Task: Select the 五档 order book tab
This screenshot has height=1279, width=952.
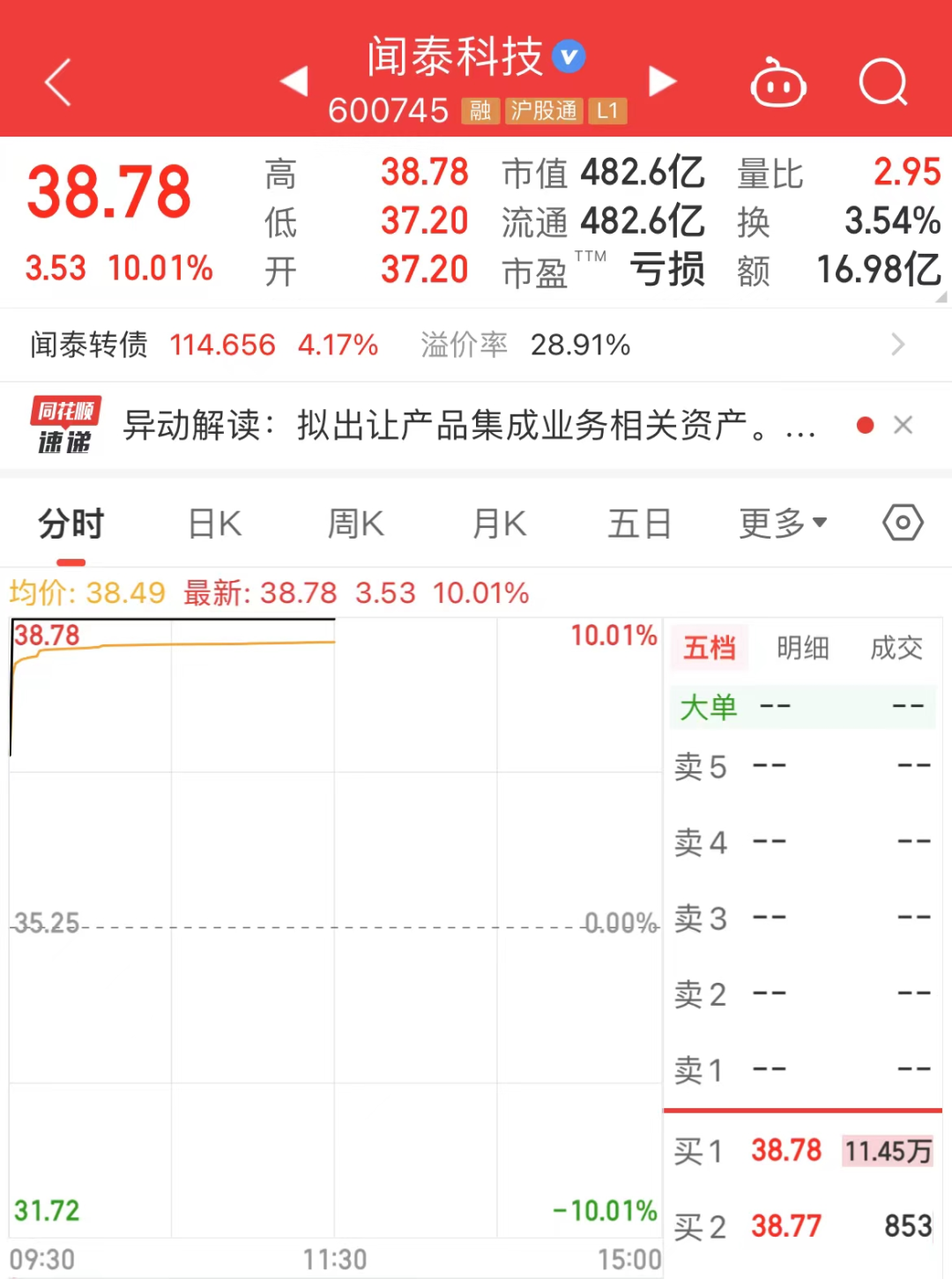Action: pyautogui.click(x=710, y=649)
